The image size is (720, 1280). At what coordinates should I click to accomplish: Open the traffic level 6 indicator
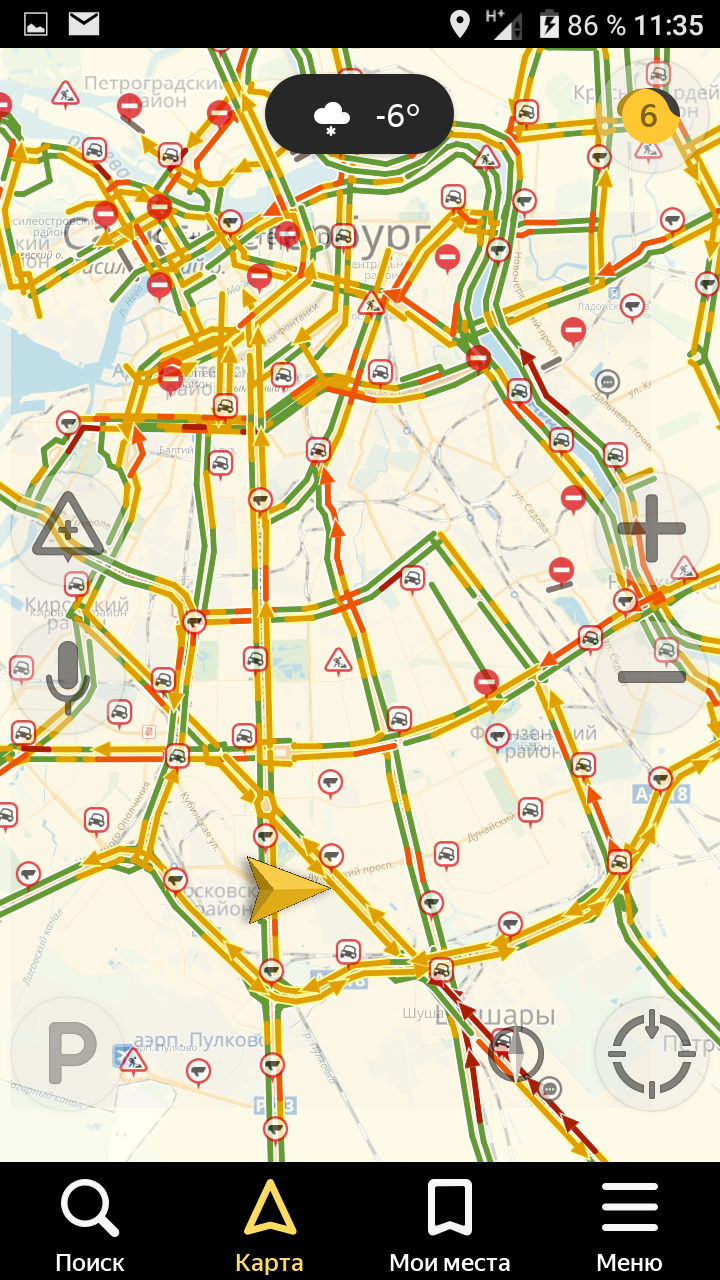click(648, 116)
